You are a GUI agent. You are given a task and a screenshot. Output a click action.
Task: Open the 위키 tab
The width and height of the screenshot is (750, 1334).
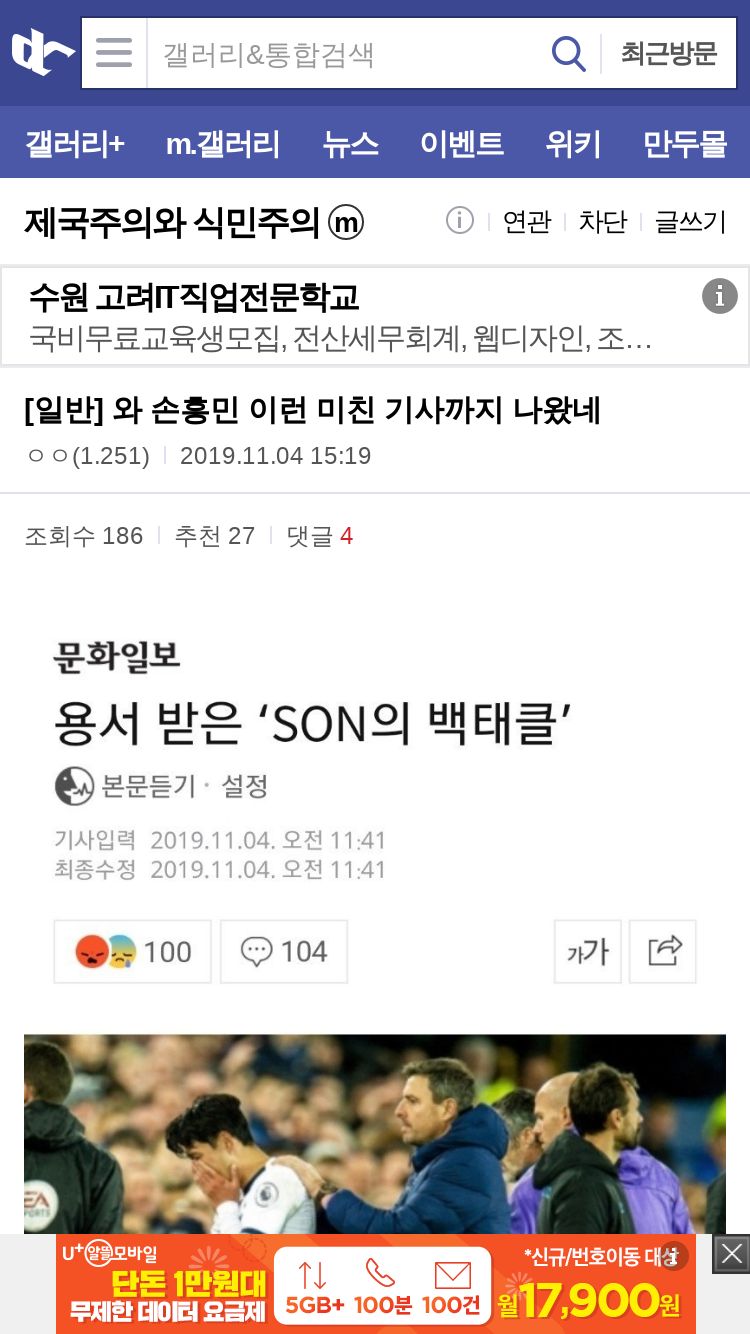[574, 144]
